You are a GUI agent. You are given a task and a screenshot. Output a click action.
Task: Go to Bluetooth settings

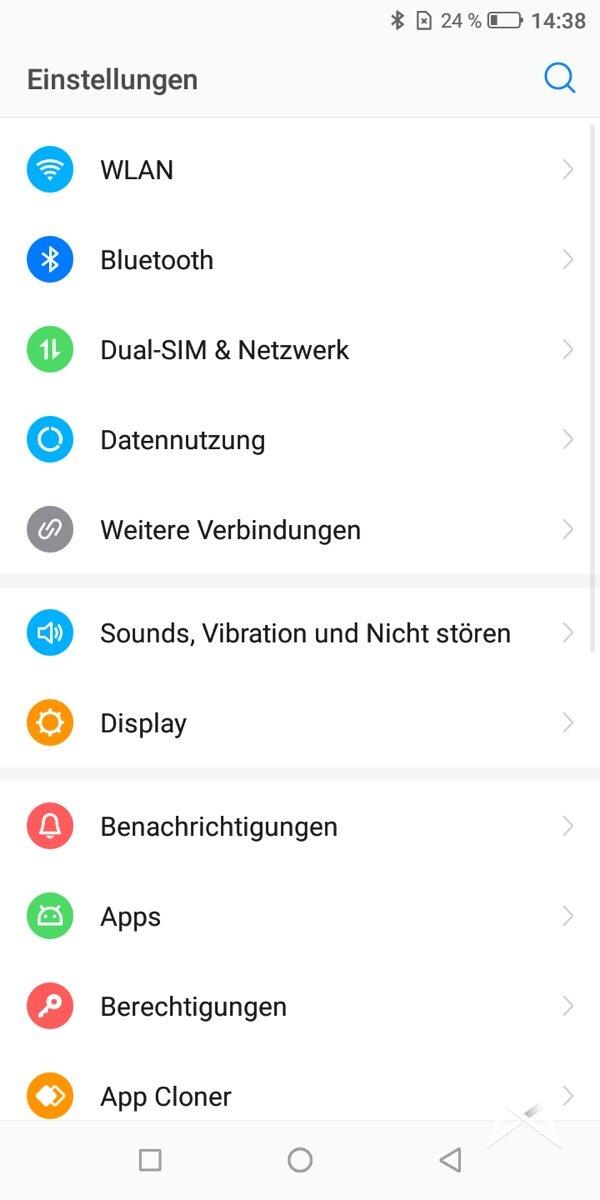(300, 260)
